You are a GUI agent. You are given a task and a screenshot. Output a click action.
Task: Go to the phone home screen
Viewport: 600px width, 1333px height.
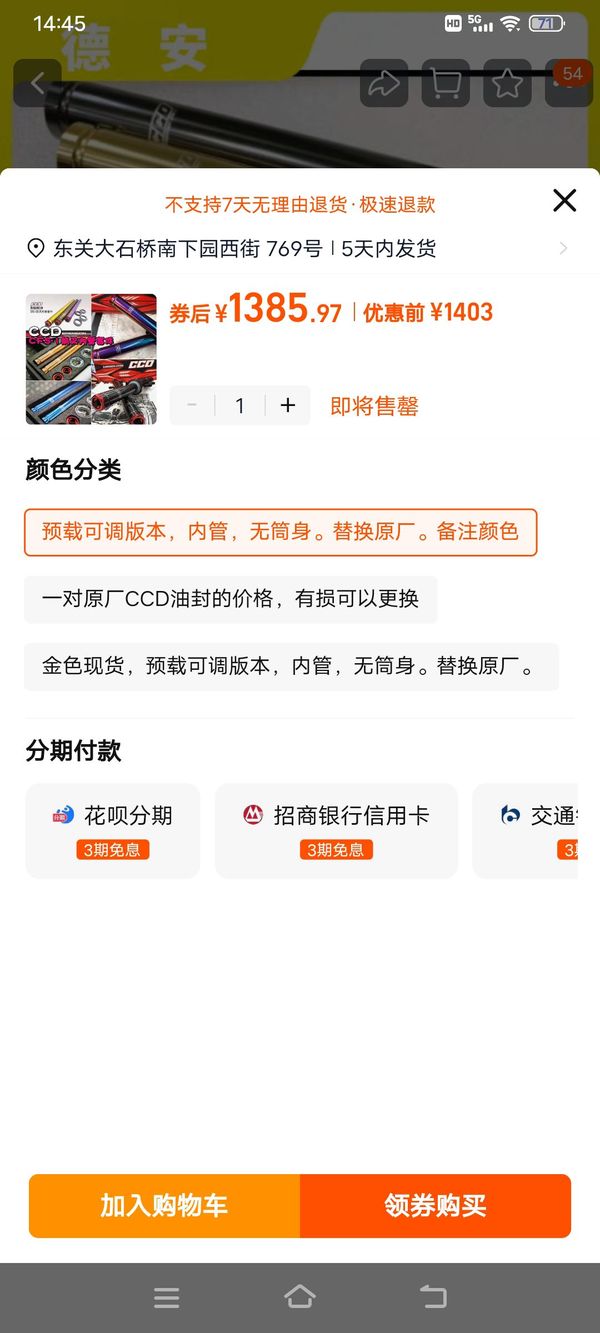300,1297
